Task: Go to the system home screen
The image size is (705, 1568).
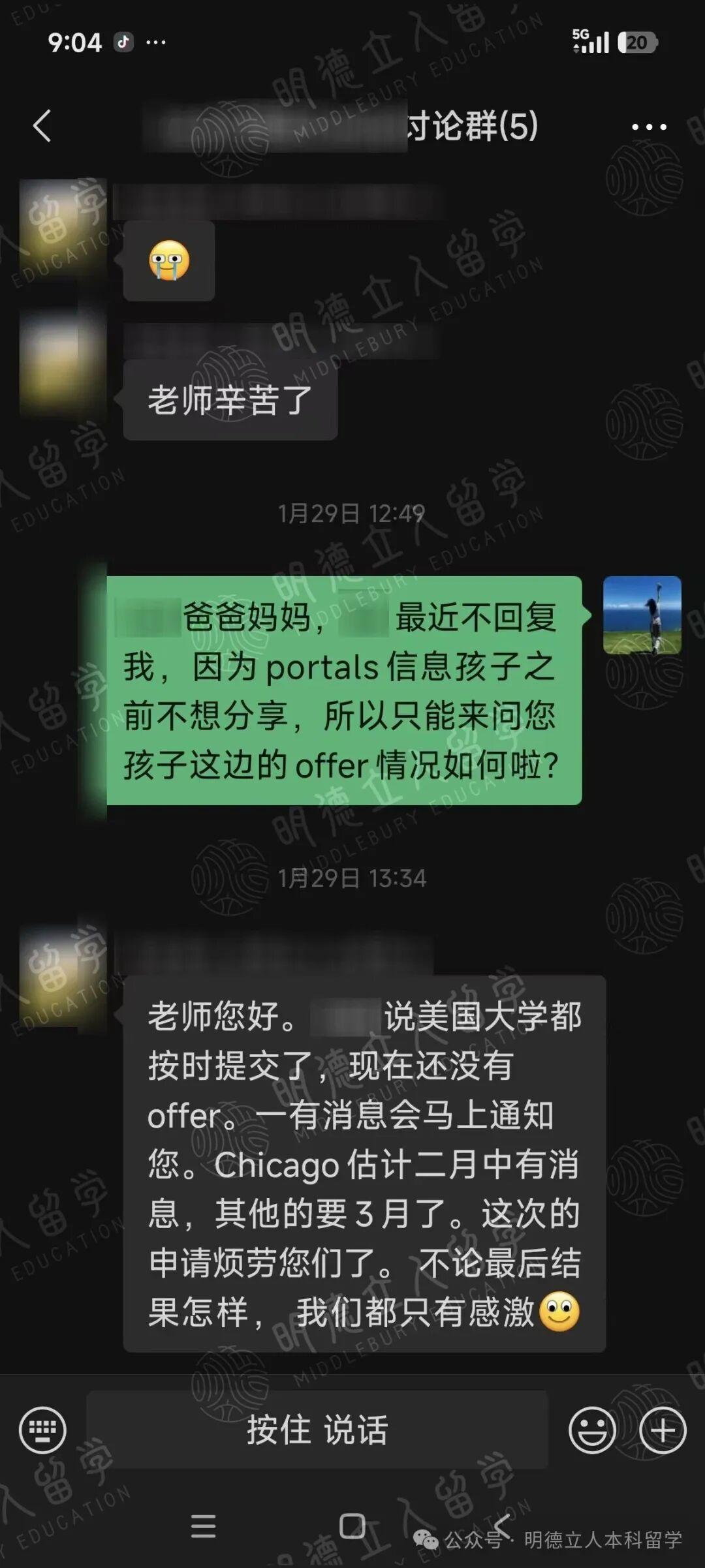Action: [x=352, y=1526]
